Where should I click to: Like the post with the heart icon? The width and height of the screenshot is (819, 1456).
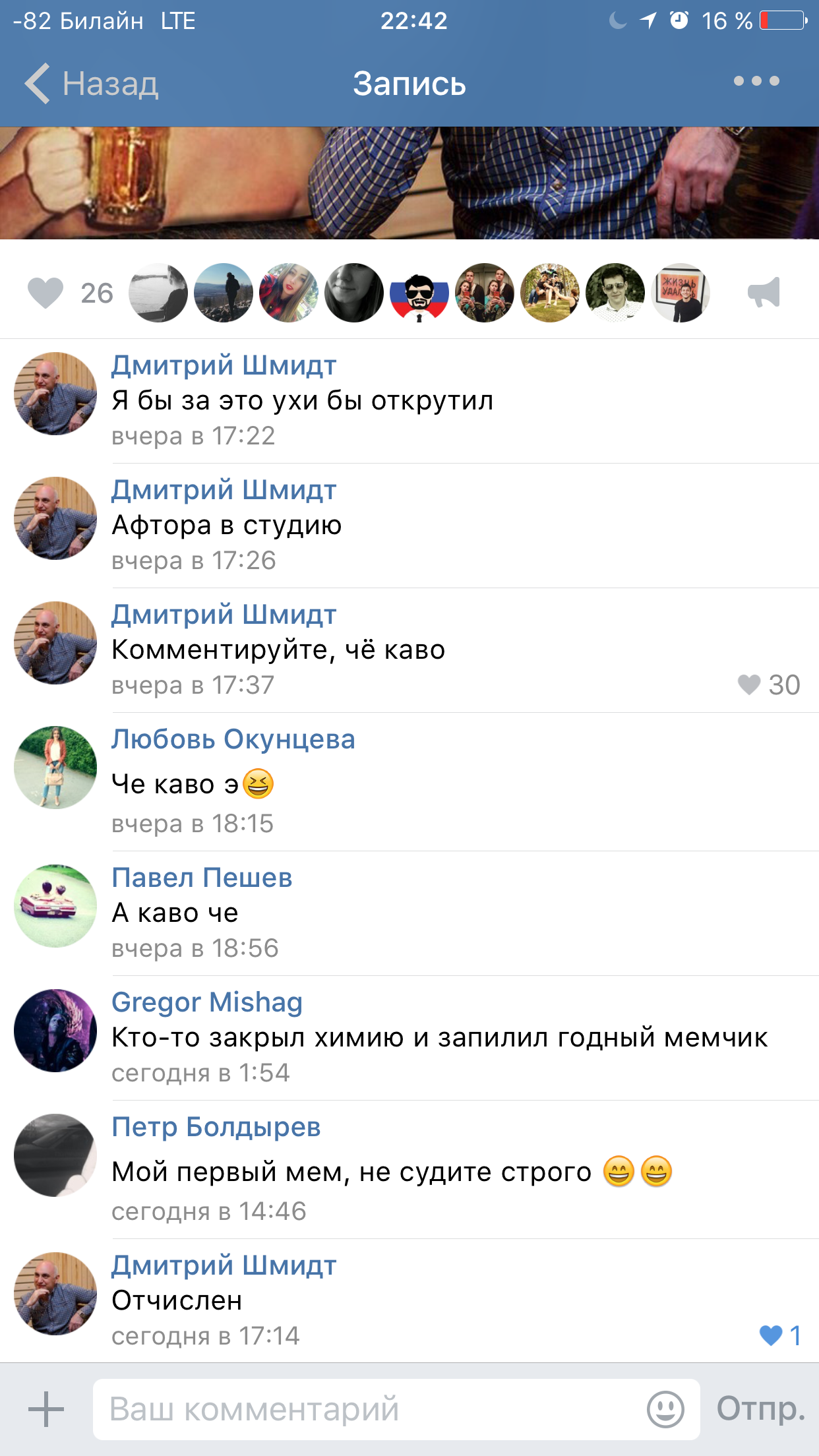tap(45, 293)
